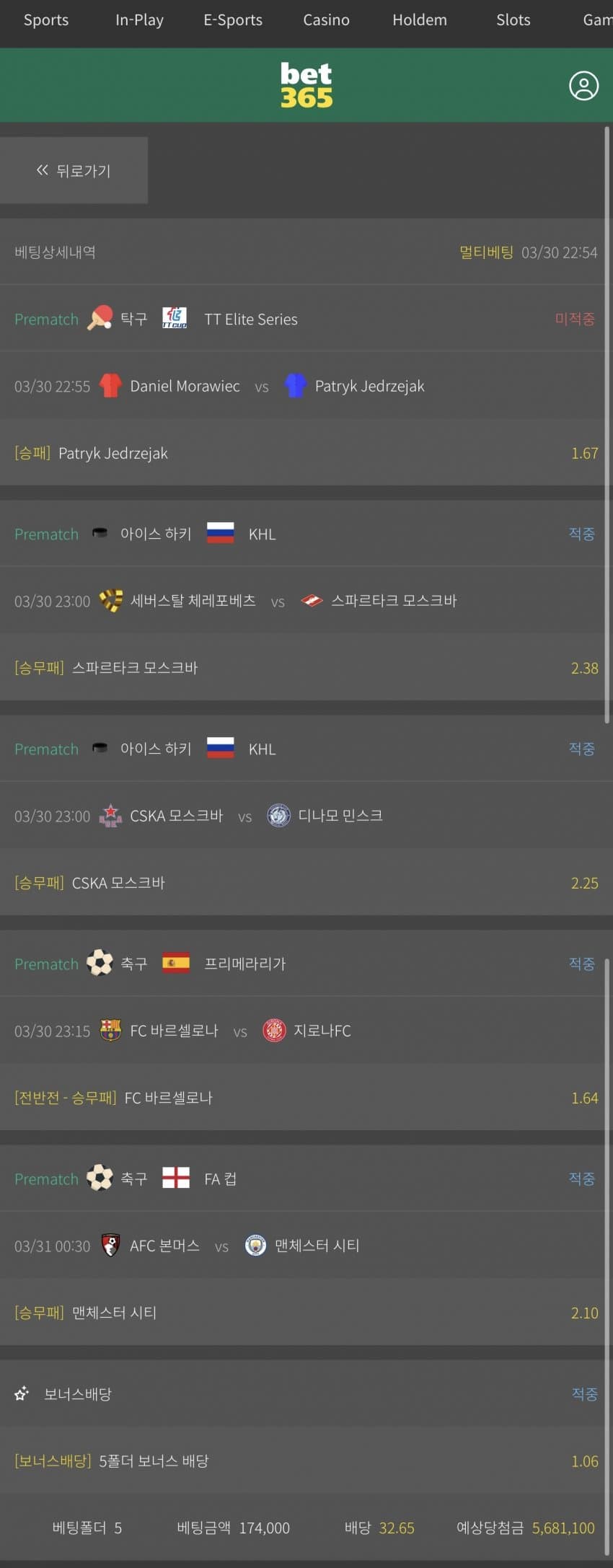
Task: Switch to E-Sports tab
Action: pyautogui.click(x=233, y=20)
